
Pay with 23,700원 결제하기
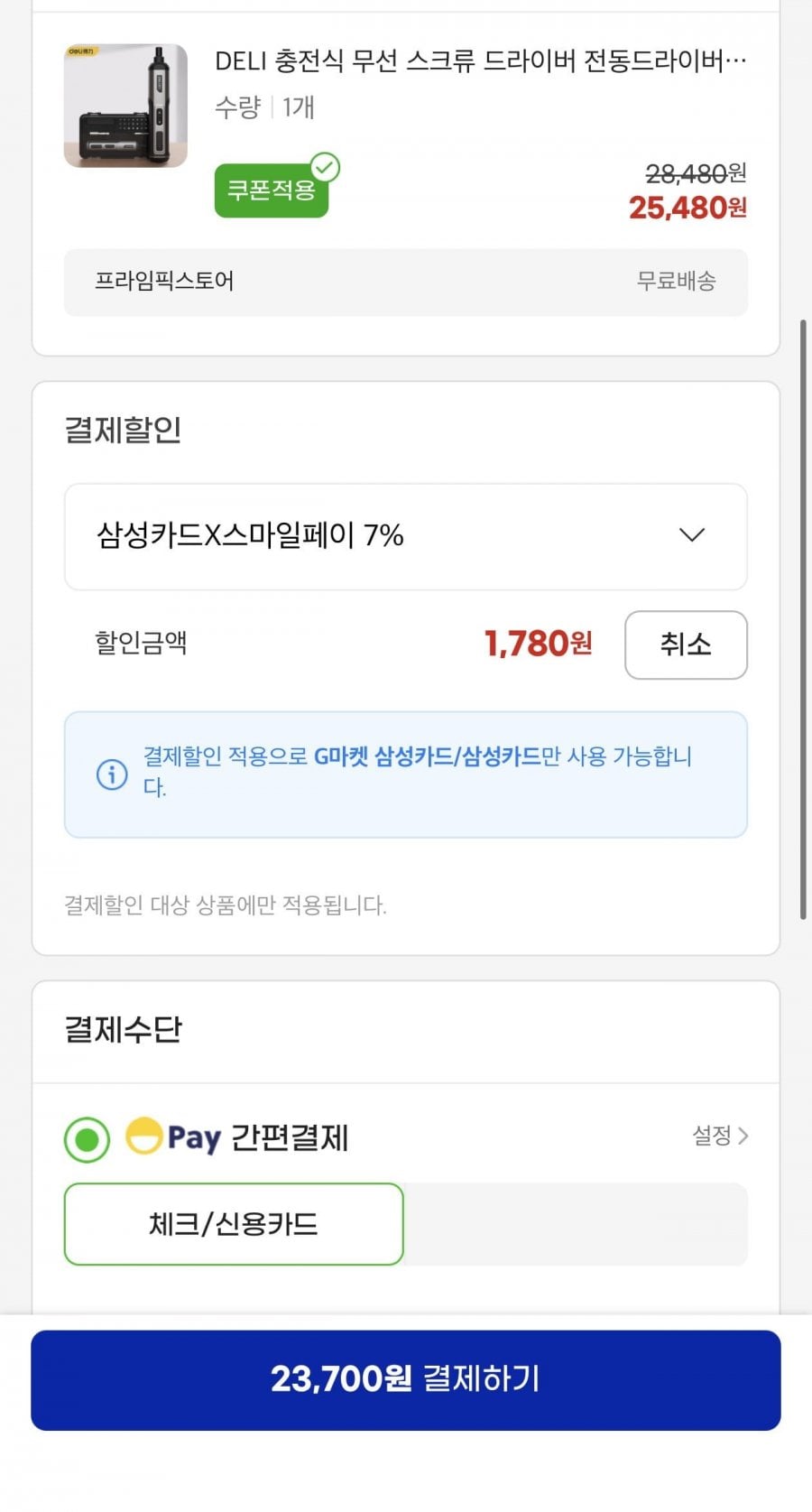coord(406,1379)
